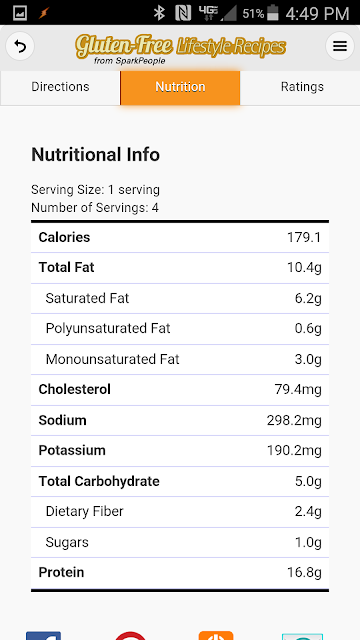Select the Nutrition tab
The image size is (360, 640).
tap(180, 87)
